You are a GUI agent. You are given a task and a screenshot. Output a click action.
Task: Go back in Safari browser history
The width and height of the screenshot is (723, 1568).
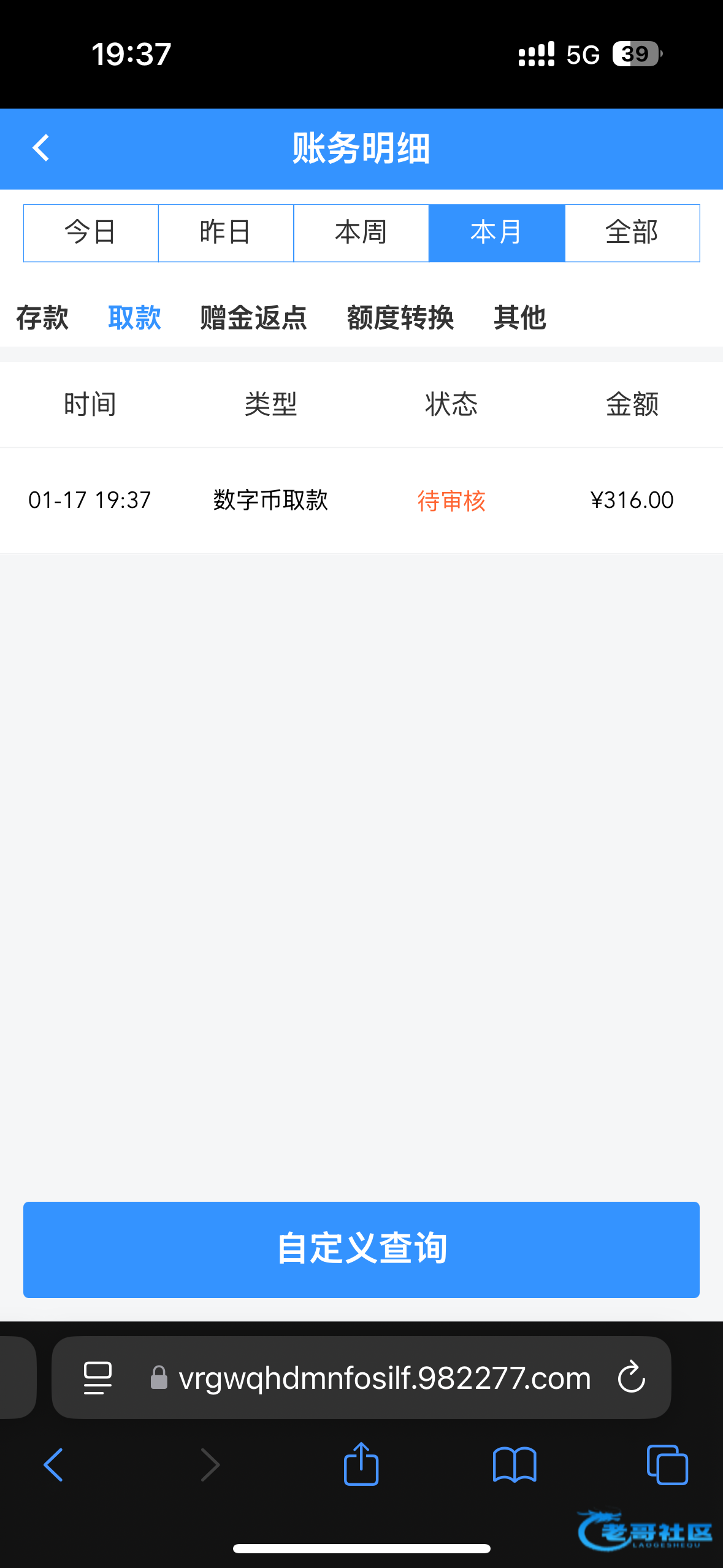point(54,1464)
